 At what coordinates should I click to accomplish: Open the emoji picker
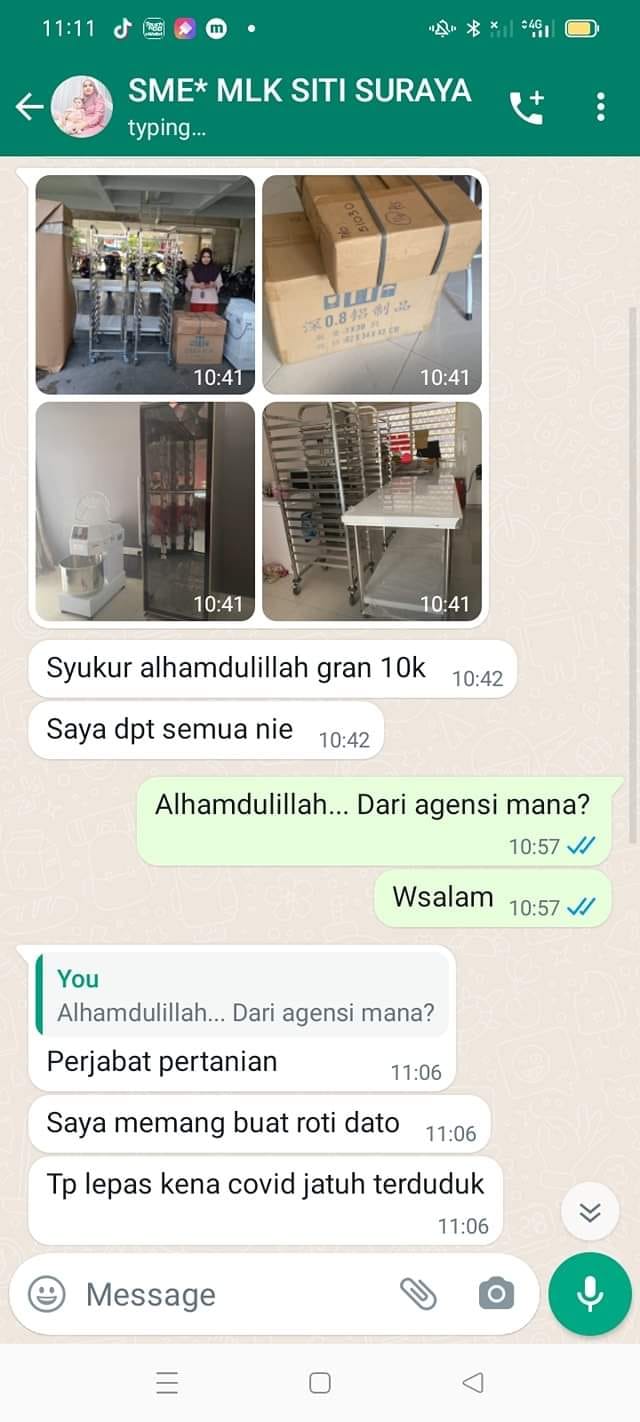(46, 1294)
